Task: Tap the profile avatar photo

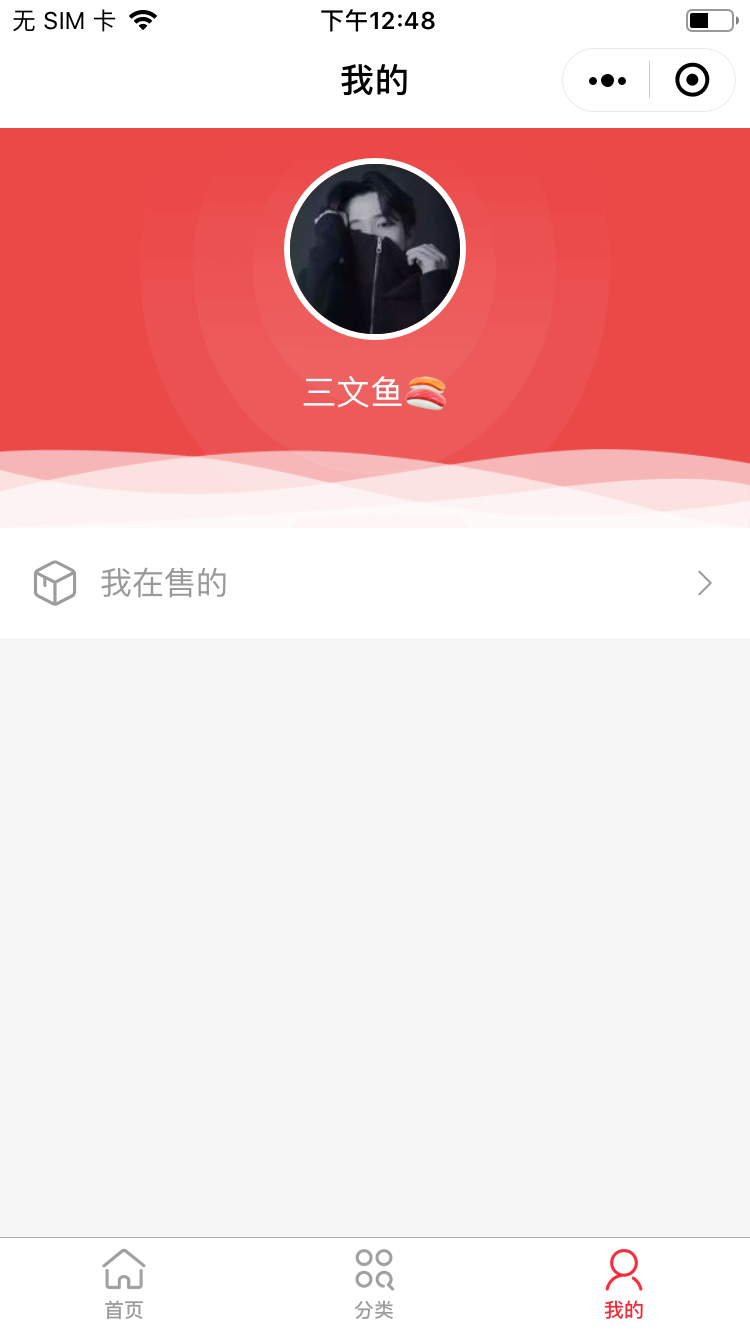Action: [375, 248]
